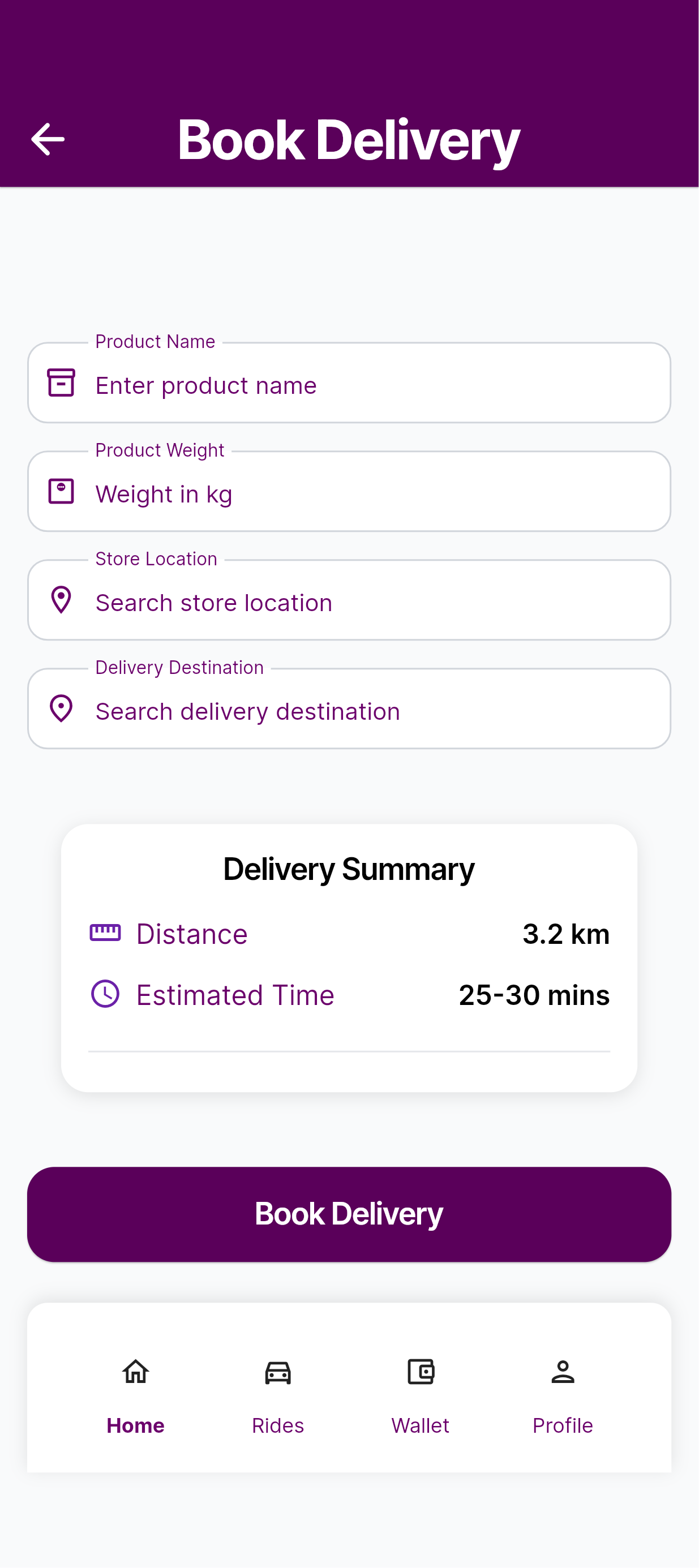The width and height of the screenshot is (699, 1568).
Task: Switch to the Wallet tab
Action: click(420, 1425)
